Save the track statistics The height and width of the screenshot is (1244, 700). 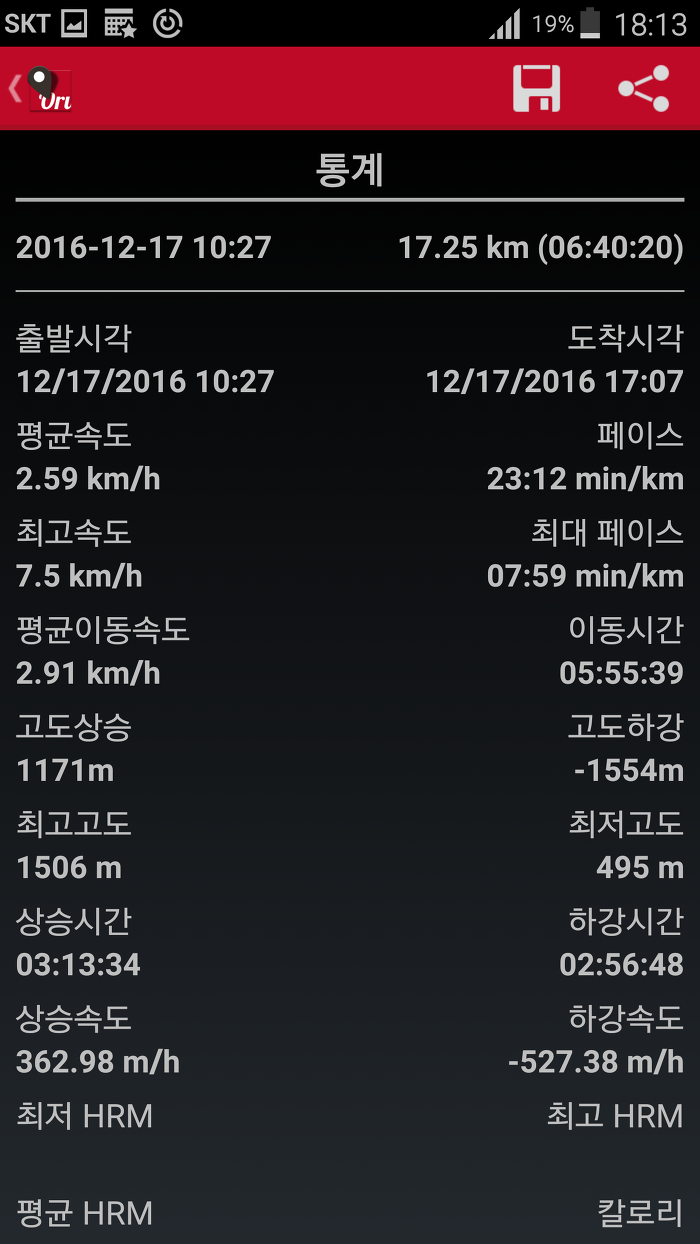point(537,89)
